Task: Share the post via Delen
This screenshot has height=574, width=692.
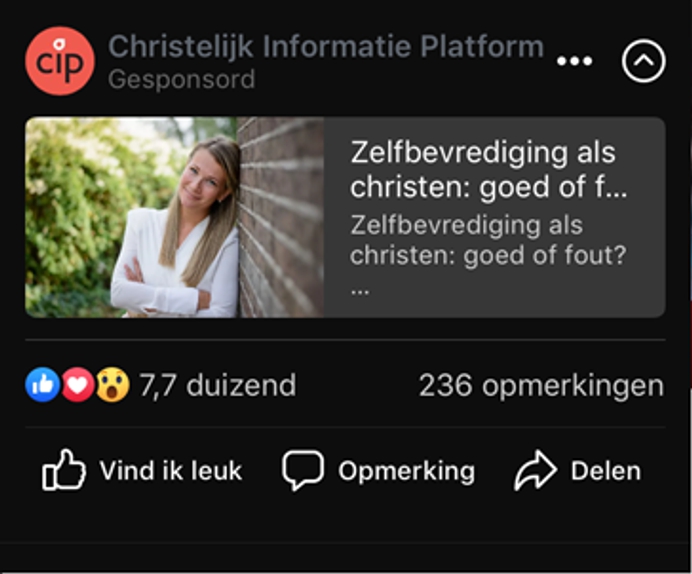Action: click(577, 471)
